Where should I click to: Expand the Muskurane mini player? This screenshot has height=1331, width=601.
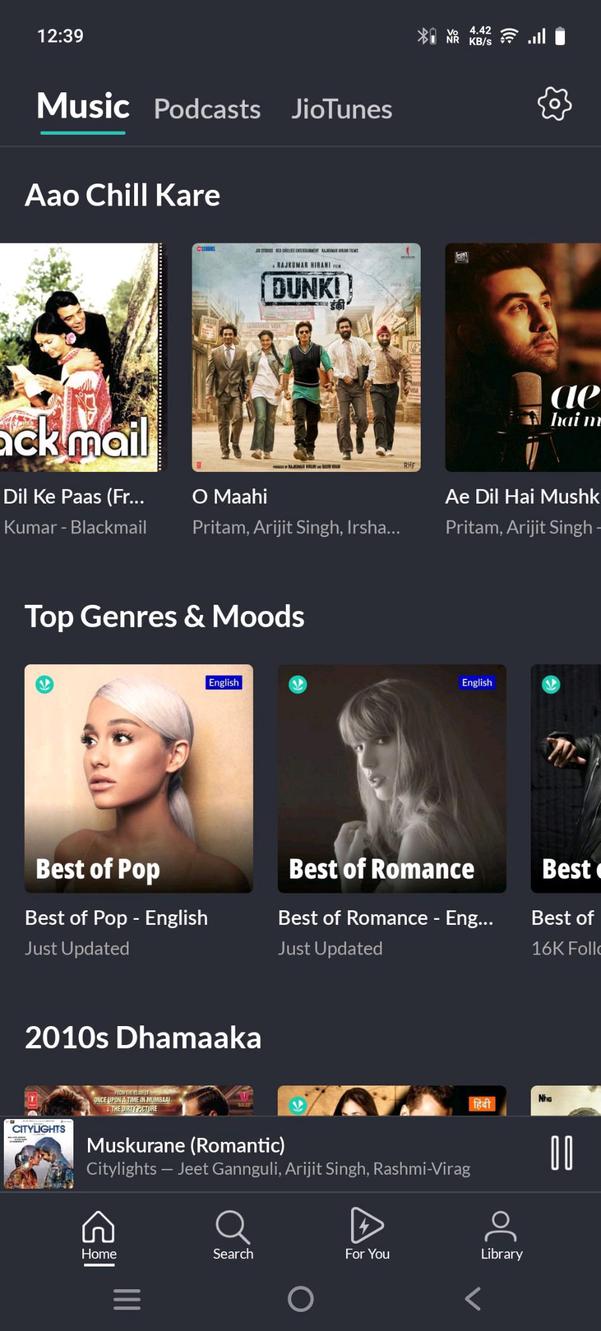click(278, 1154)
